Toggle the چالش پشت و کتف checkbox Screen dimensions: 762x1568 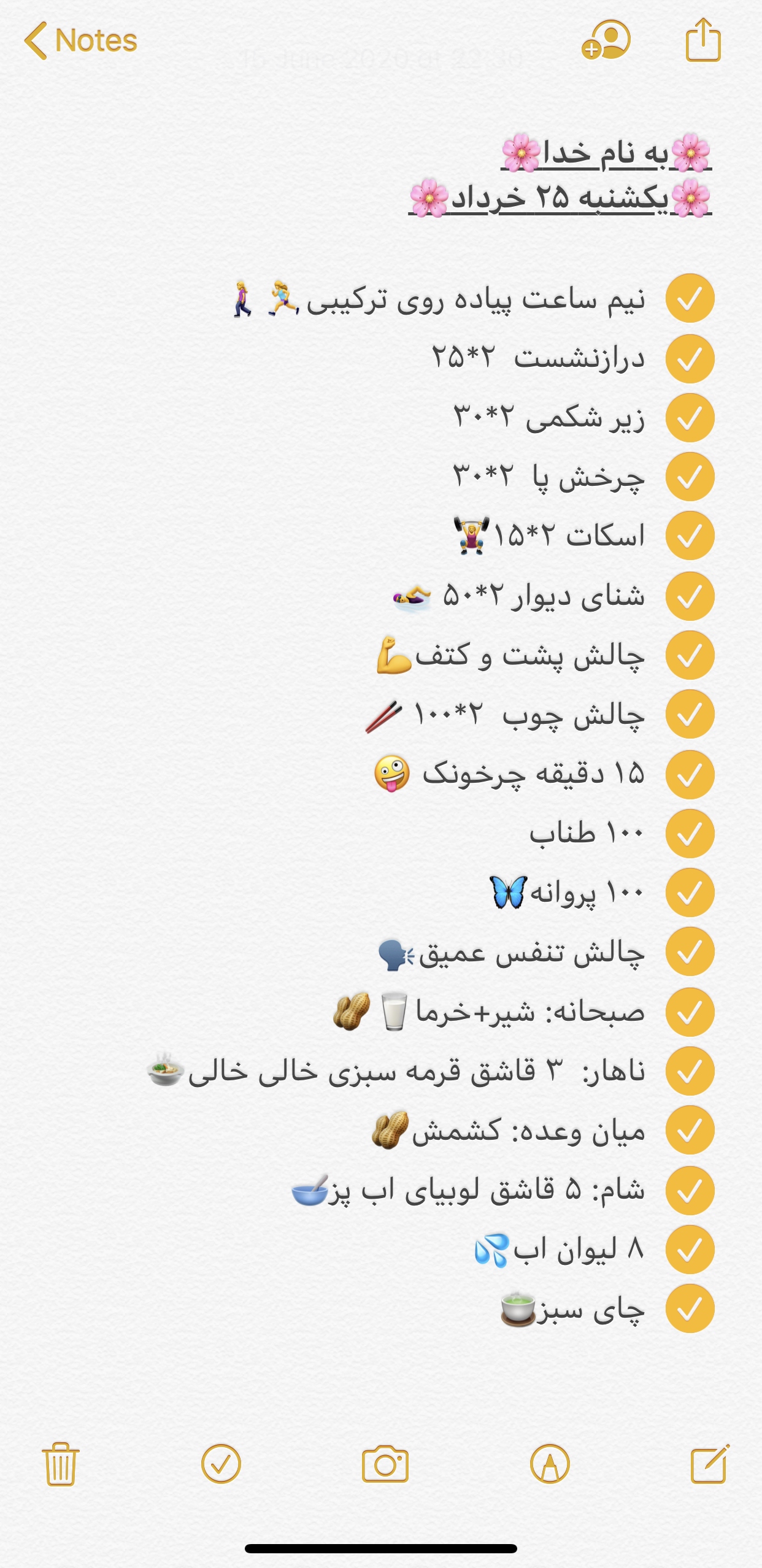coord(690,655)
